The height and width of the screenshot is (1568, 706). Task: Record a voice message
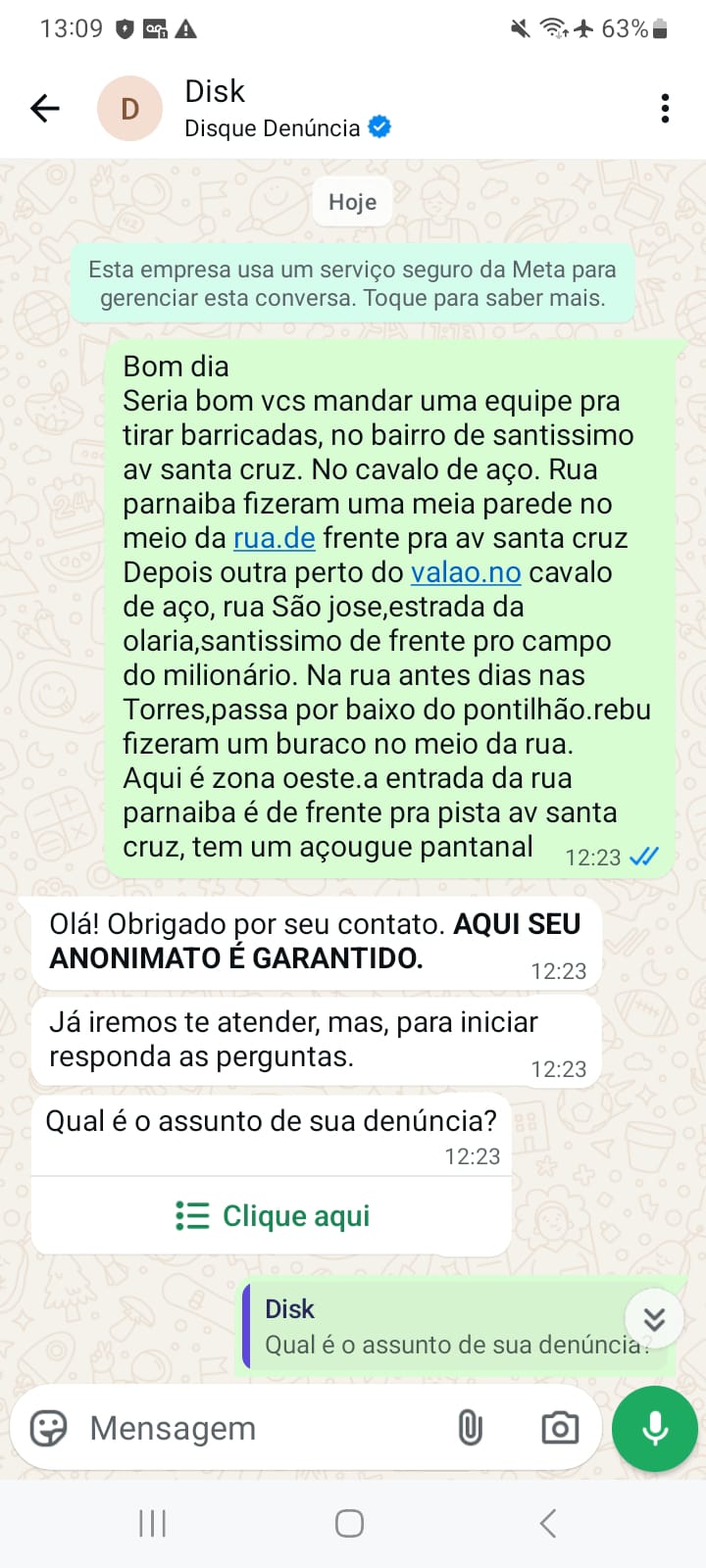click(654, 1428)
